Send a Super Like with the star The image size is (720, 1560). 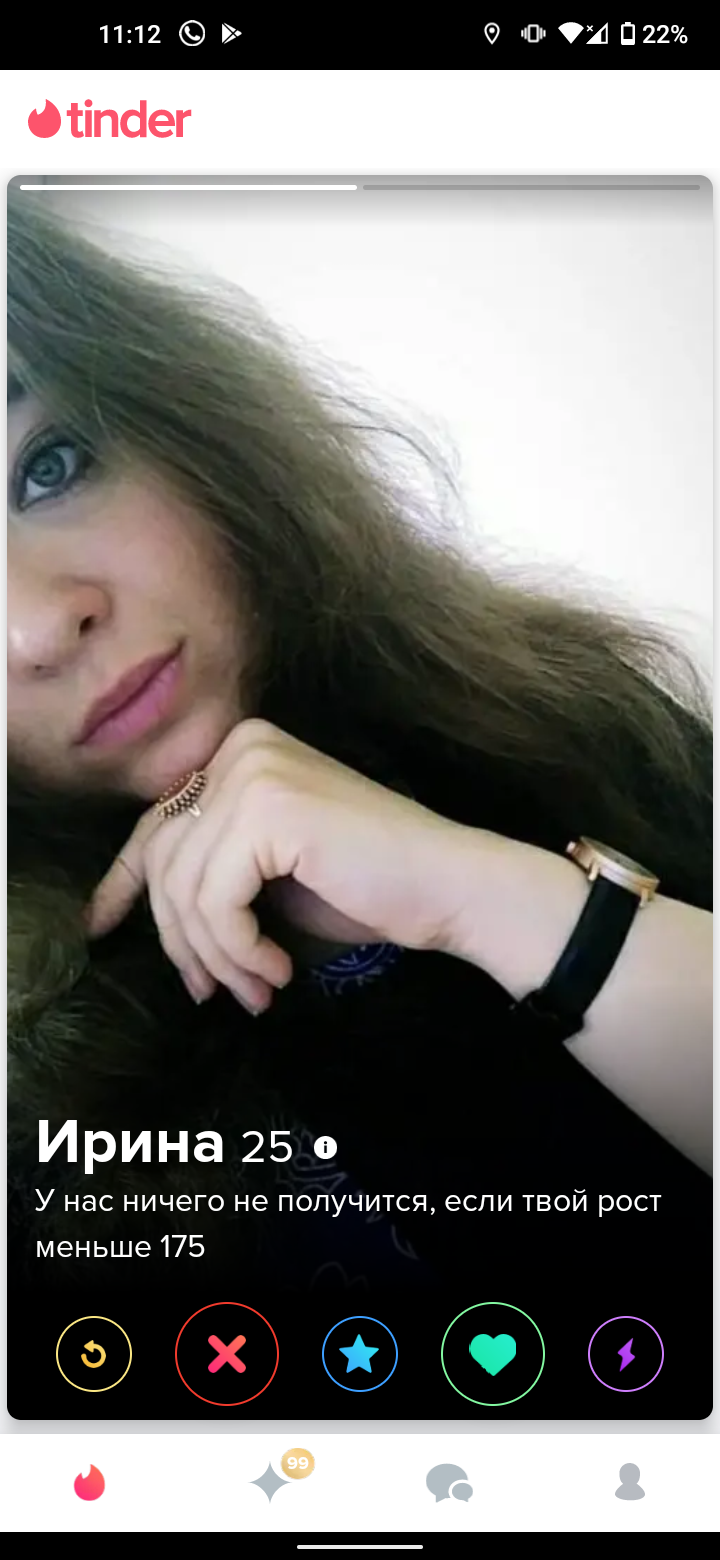(x=360, y=1355)
